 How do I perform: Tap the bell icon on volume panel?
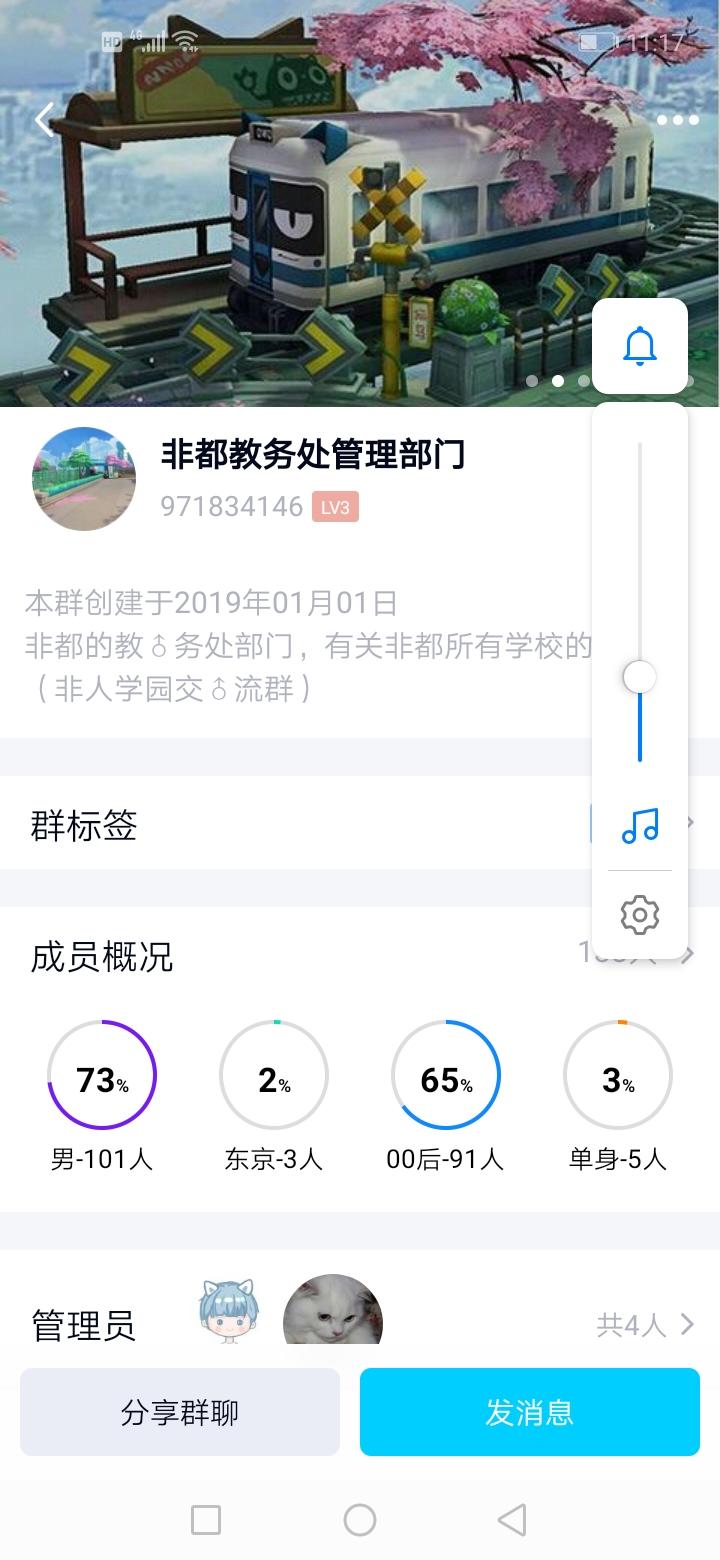640,346
